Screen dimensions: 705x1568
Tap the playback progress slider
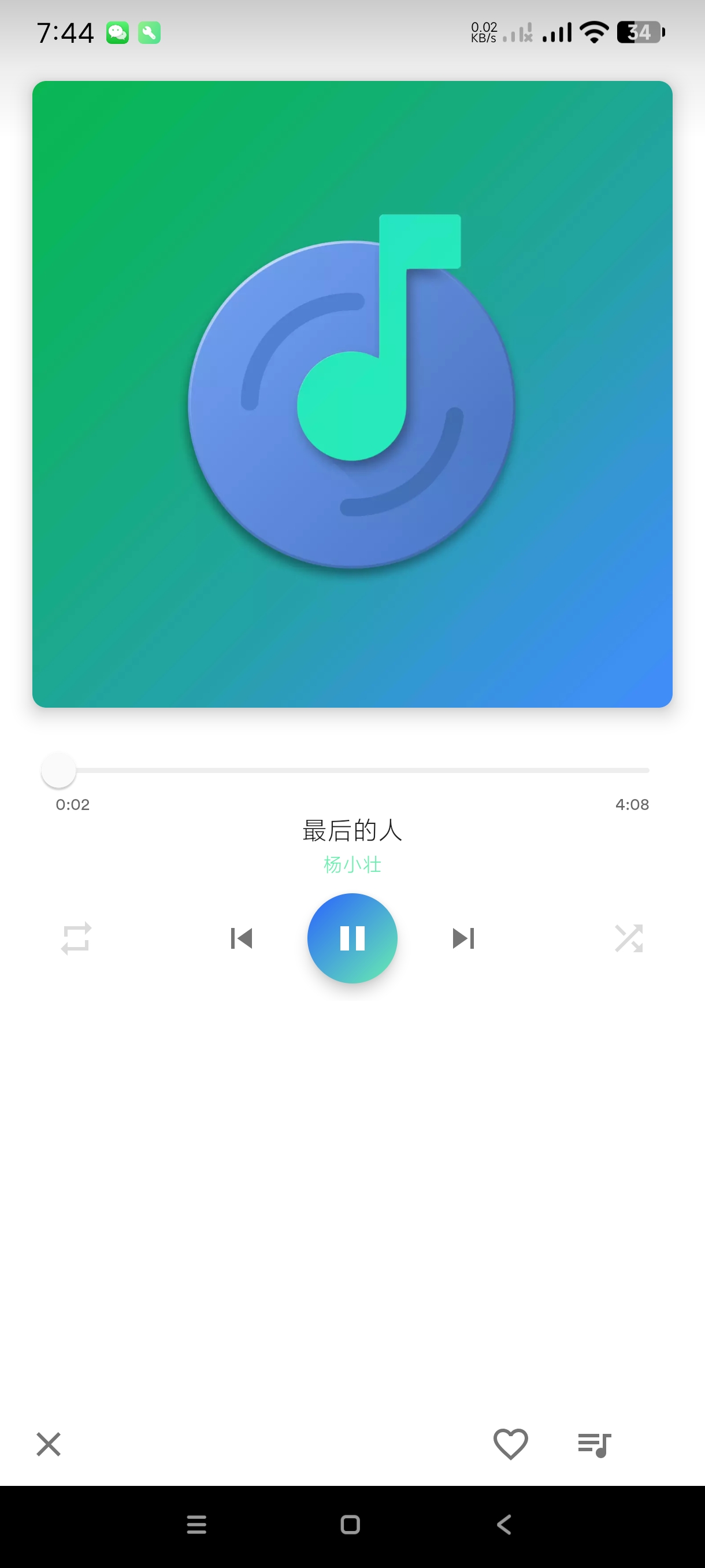coord(353,771)
